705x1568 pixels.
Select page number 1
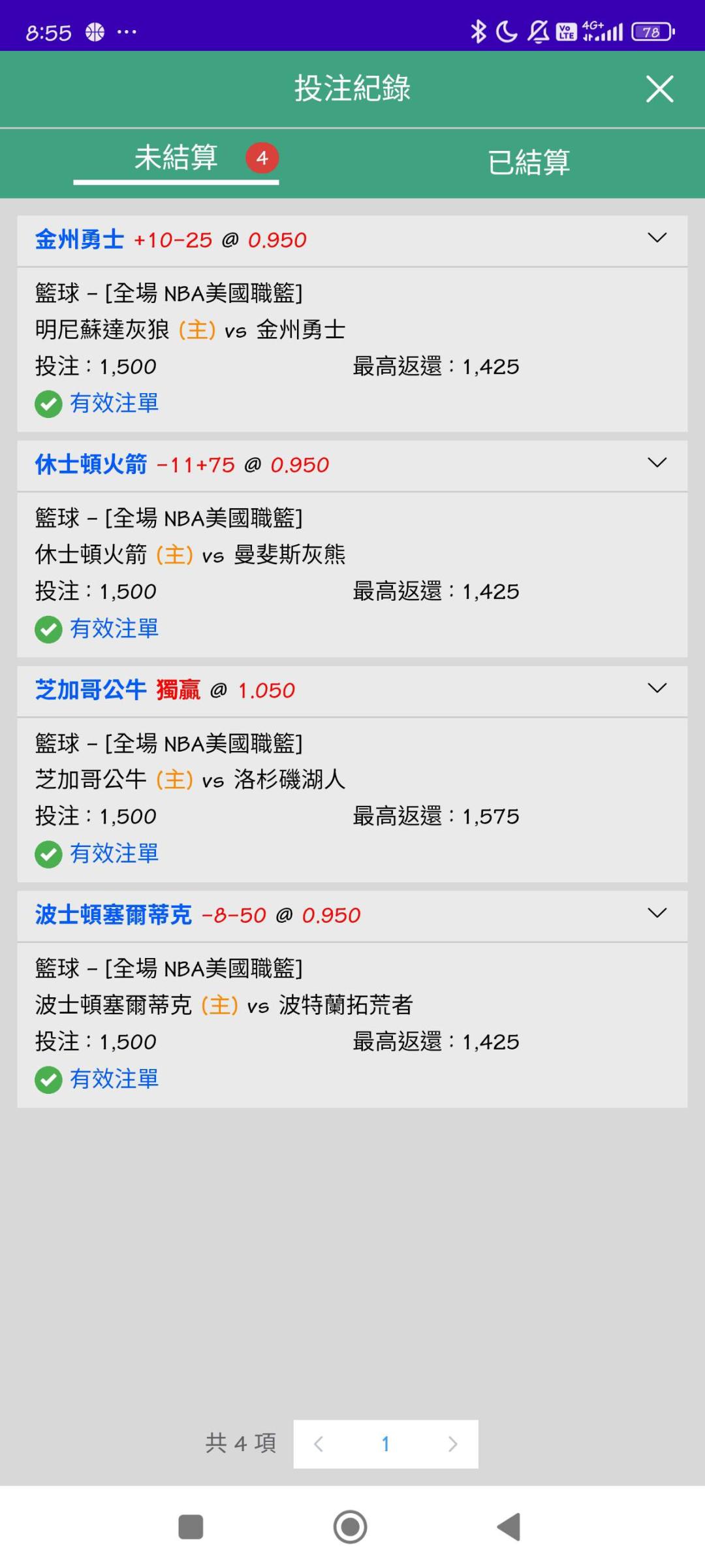coord(385,1444)
